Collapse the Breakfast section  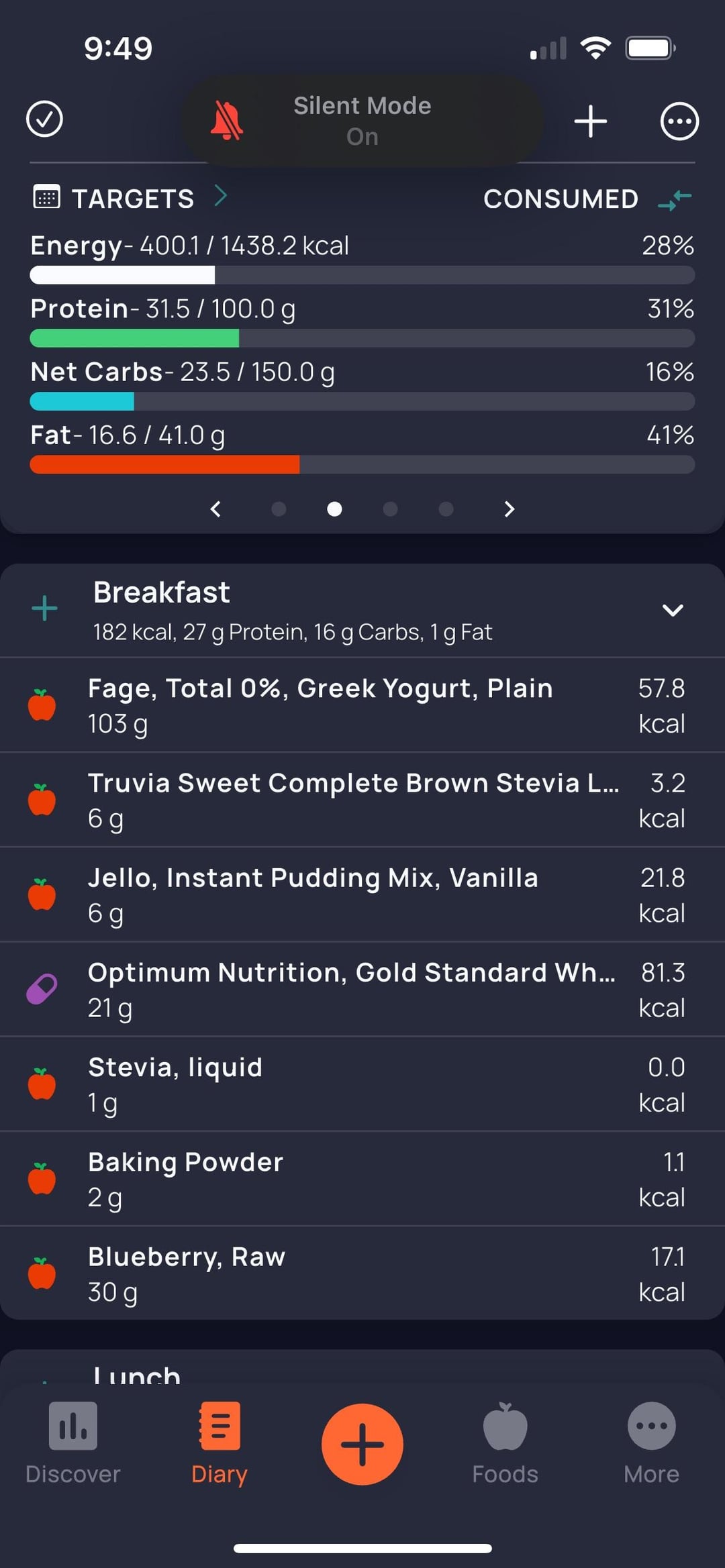[x=673, y=610]
